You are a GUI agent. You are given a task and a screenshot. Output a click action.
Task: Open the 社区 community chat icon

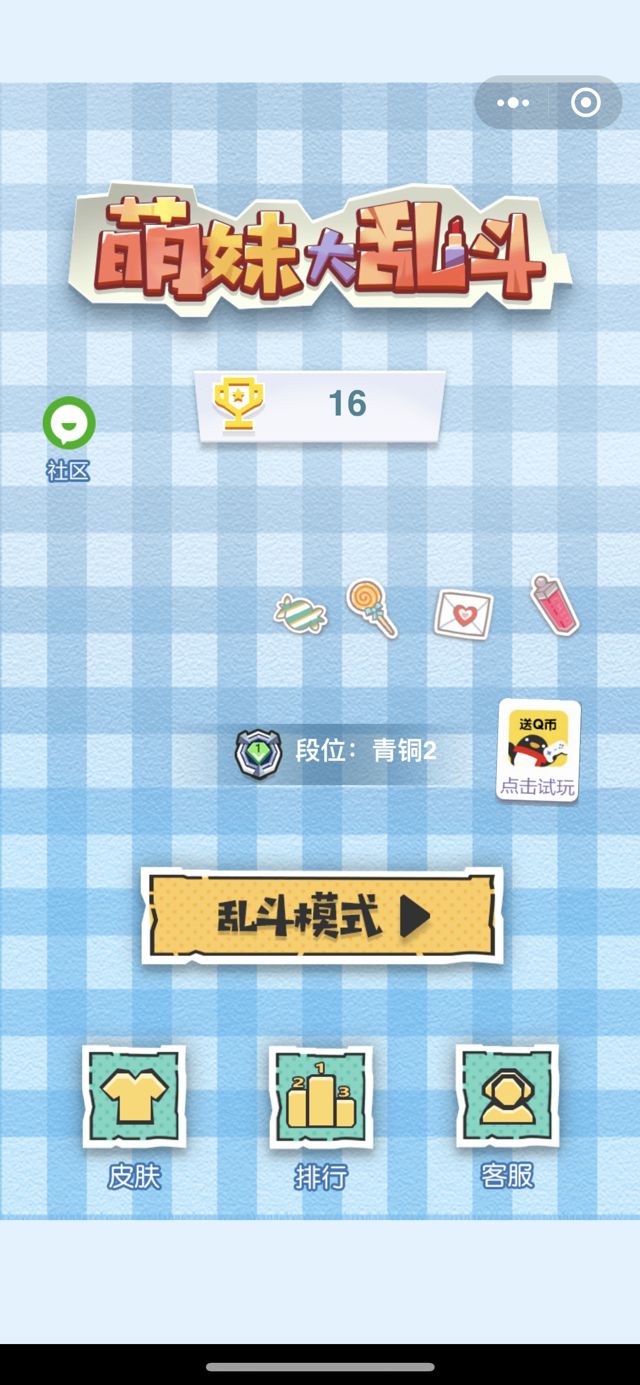click(x=69, y=425)
